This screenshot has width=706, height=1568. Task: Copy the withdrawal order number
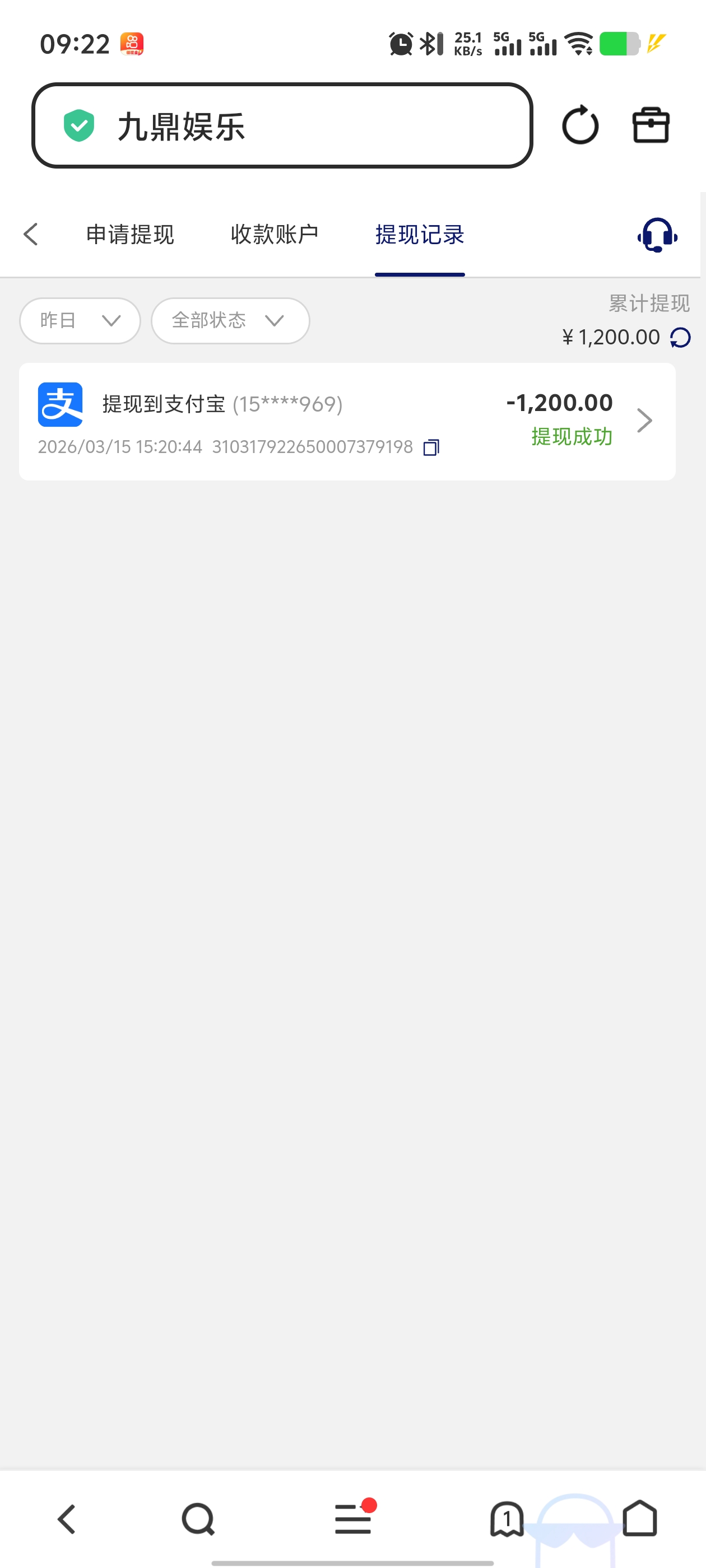(x=431, y=447)
